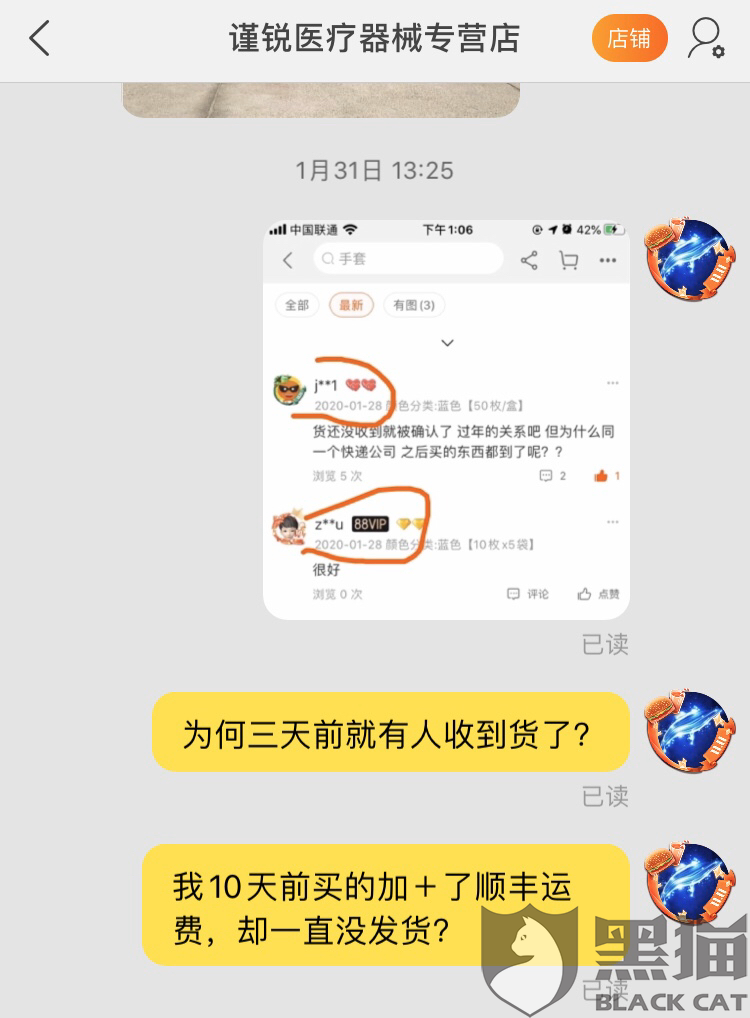Open the sent review screenshot image
This screenshot has height=1018, width=750.
446,419
